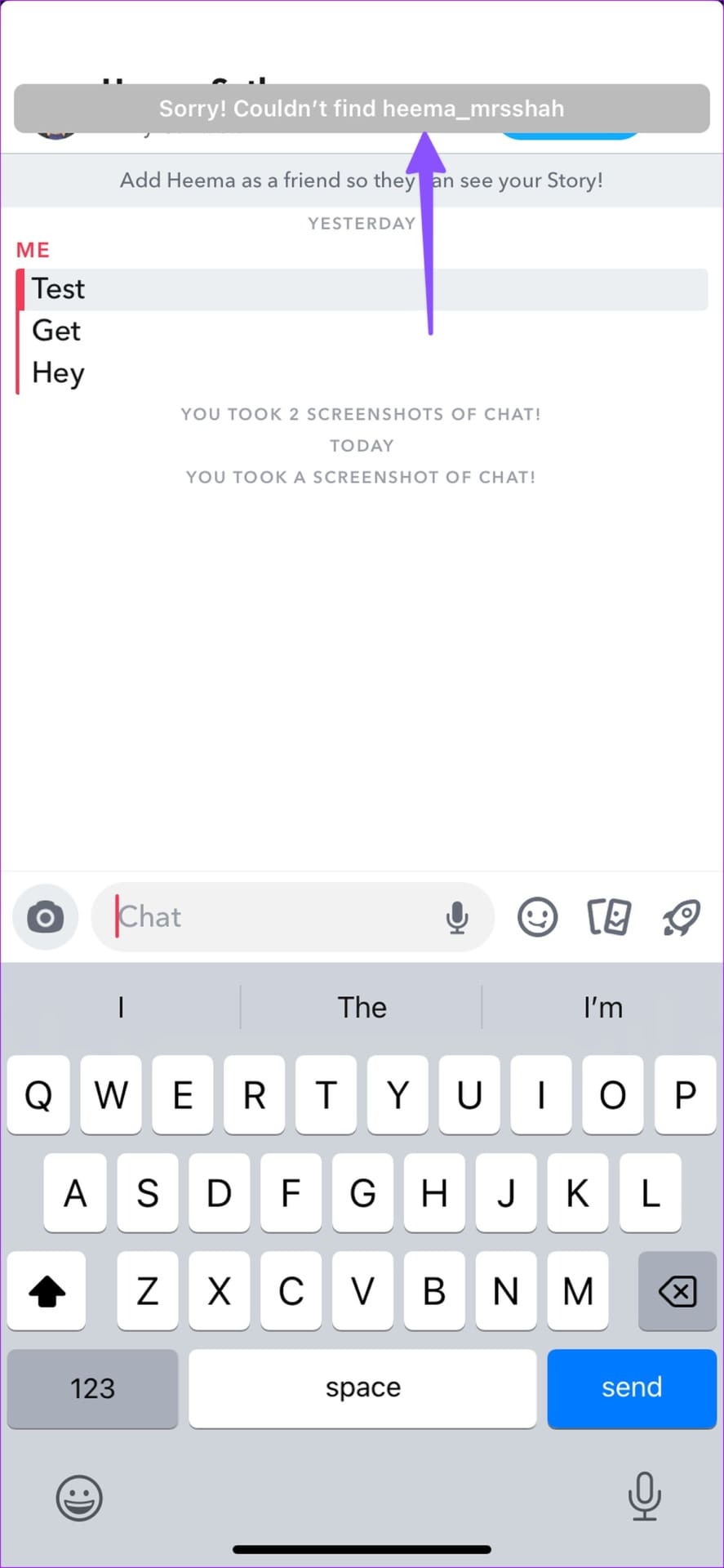This screenshot has width=724, height=1568.
Task: Open the camera from chat bar
Action: pyautogui.click(x=46, y=917)
